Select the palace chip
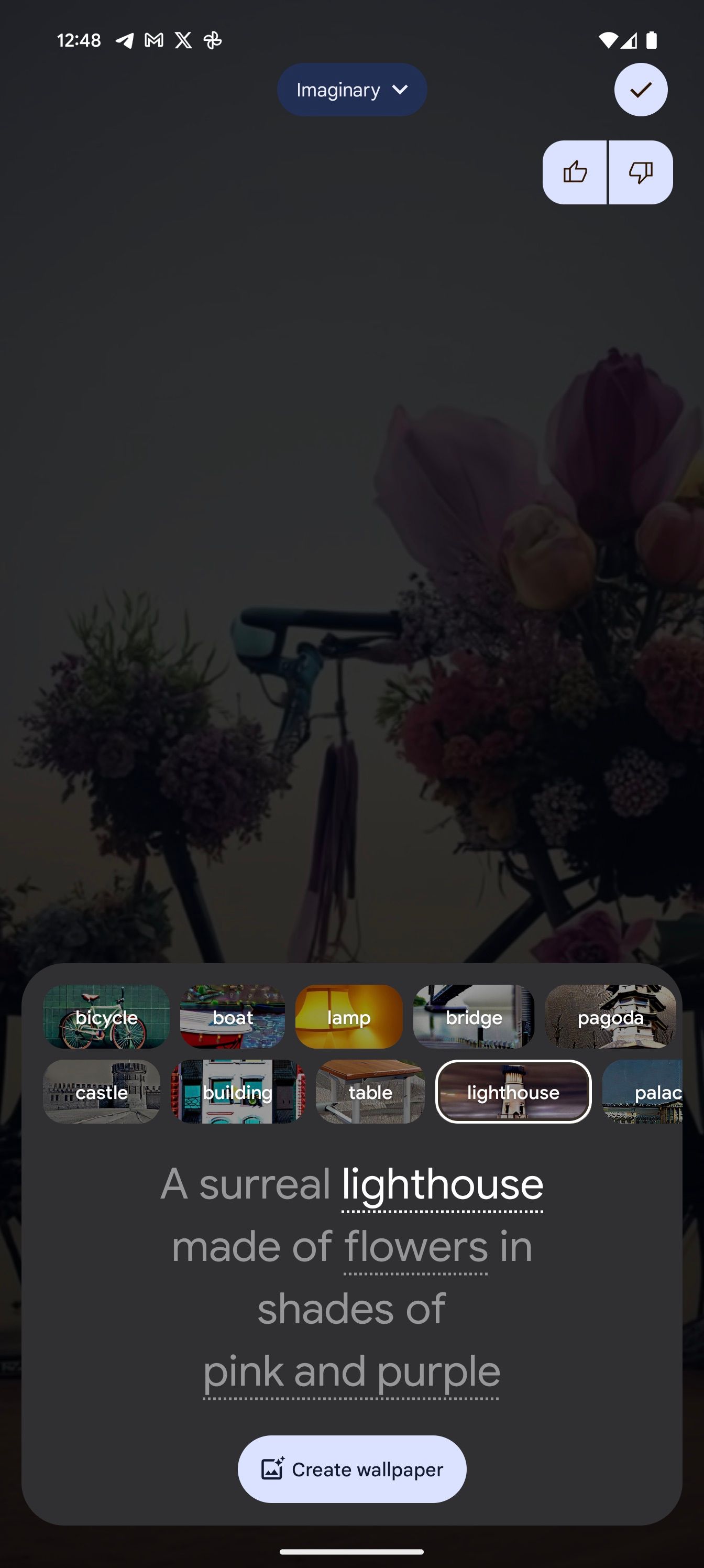 644,1092
